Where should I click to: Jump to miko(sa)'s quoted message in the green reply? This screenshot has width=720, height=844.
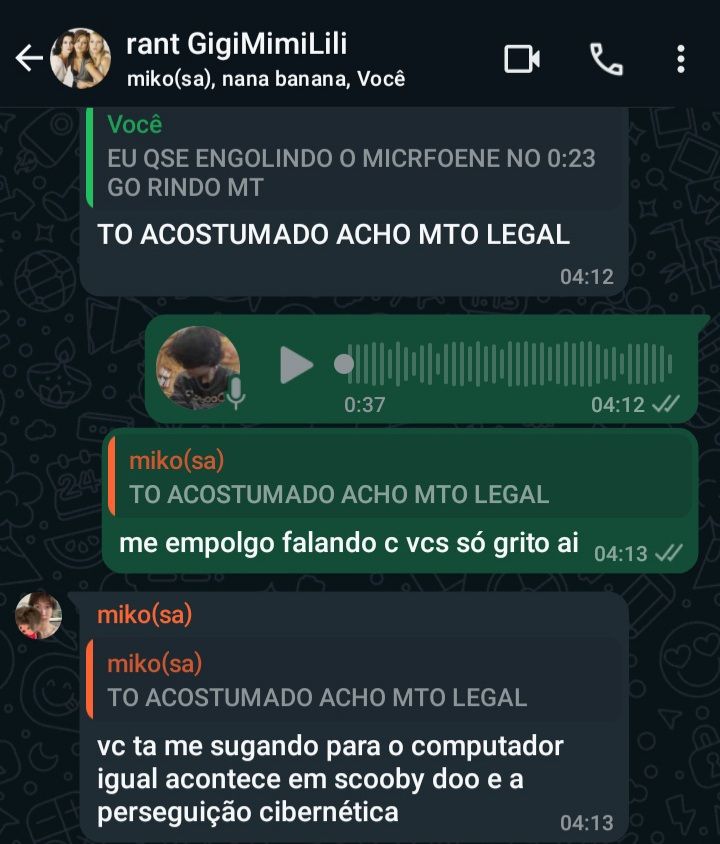coord(400,478)
